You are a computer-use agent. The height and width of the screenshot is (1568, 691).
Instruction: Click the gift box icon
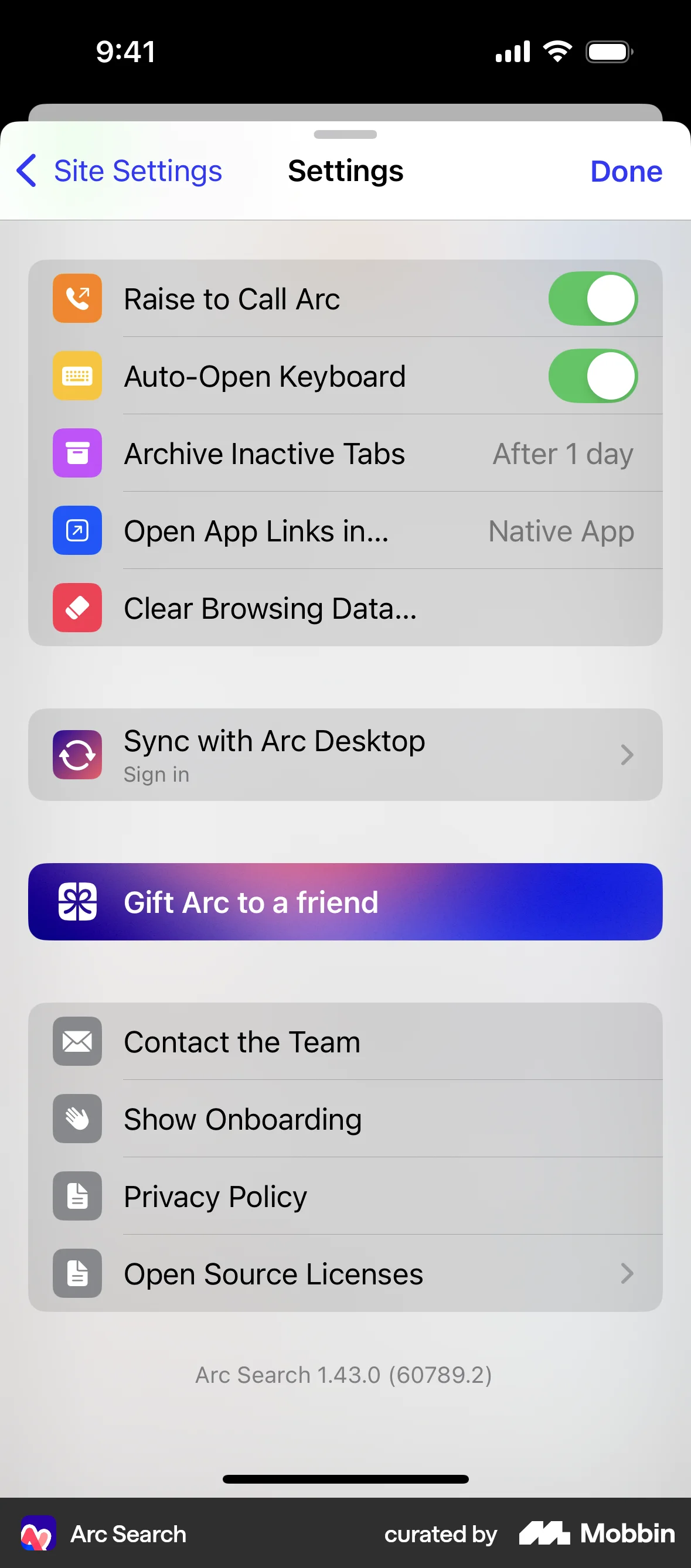pyautogui.click(x=78, y=902)
